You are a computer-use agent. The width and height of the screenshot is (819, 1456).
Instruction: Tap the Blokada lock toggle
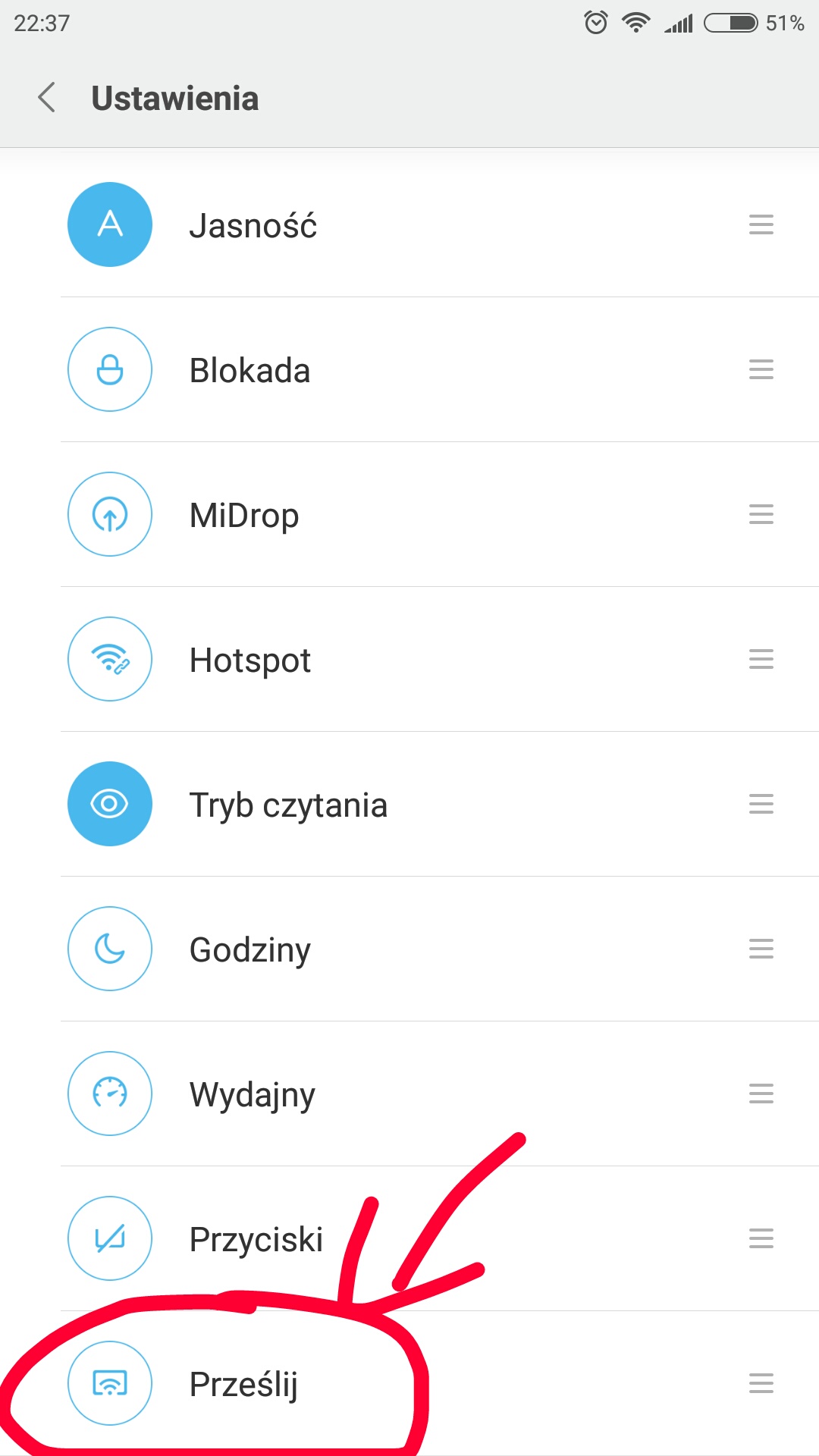(110, 369)
